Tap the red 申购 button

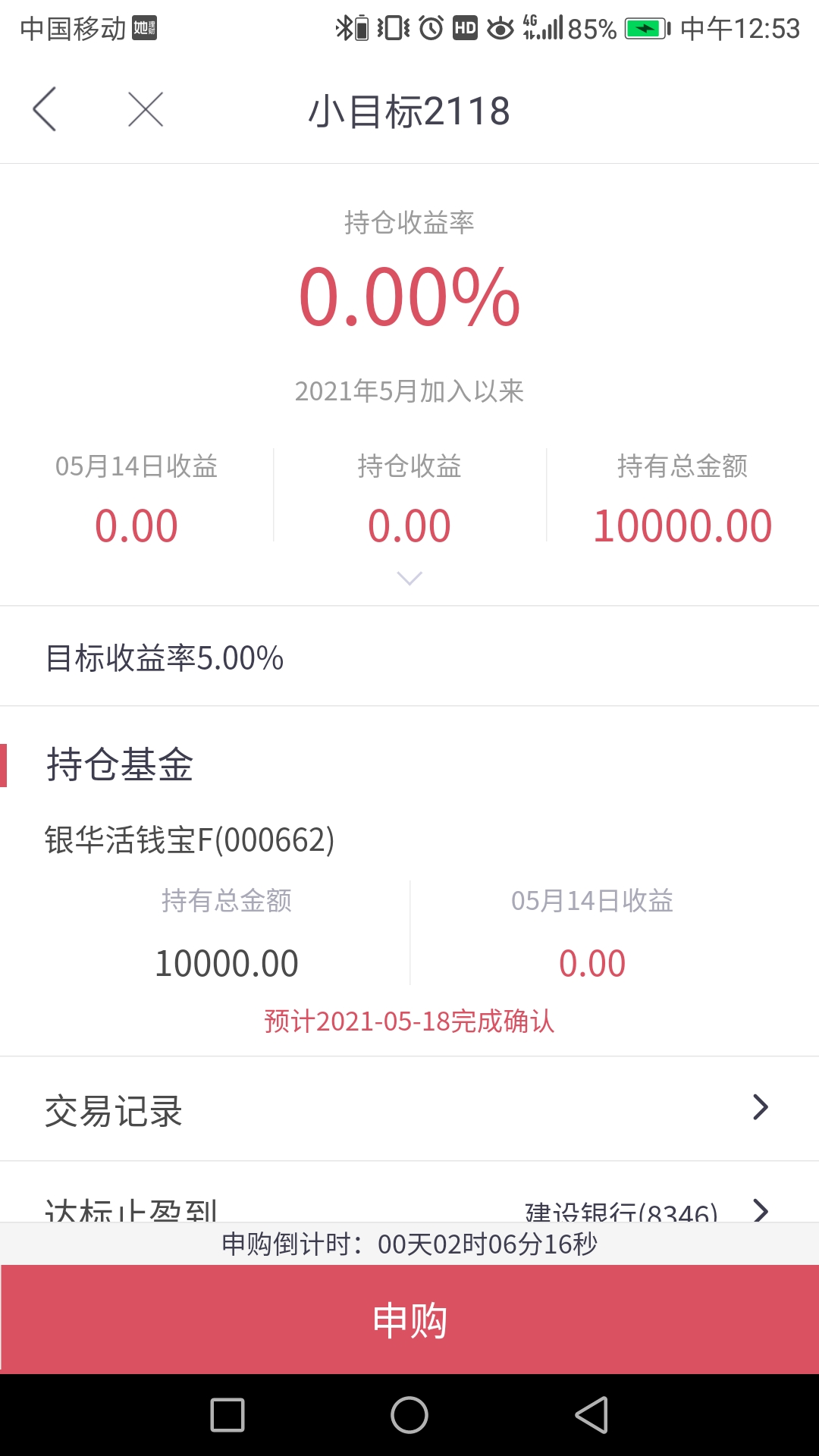point(409,1319)
